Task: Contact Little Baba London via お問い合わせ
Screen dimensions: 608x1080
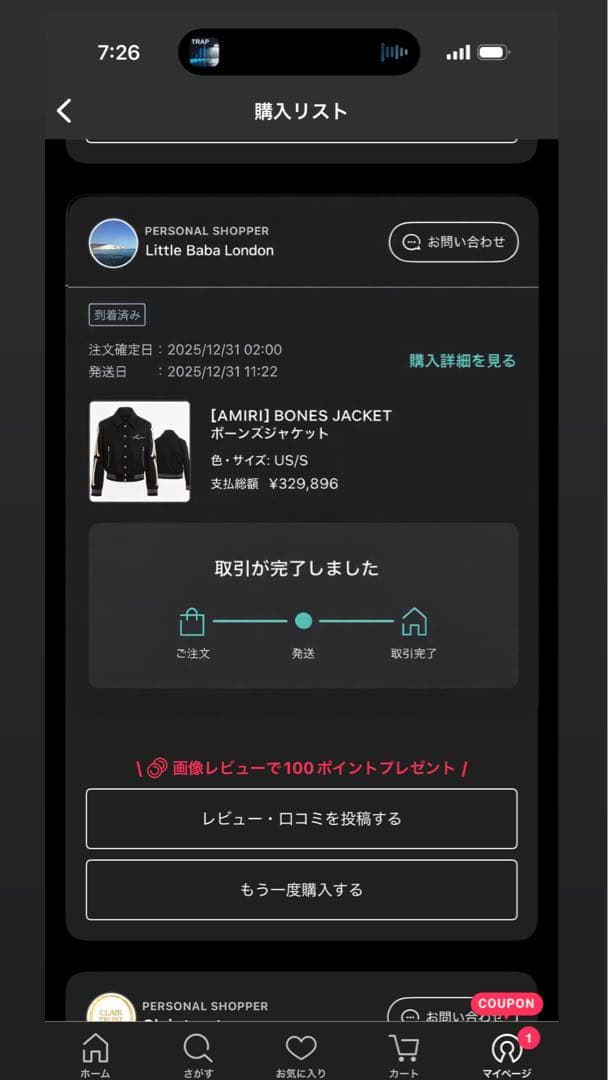Action: (x=453, y=242)
